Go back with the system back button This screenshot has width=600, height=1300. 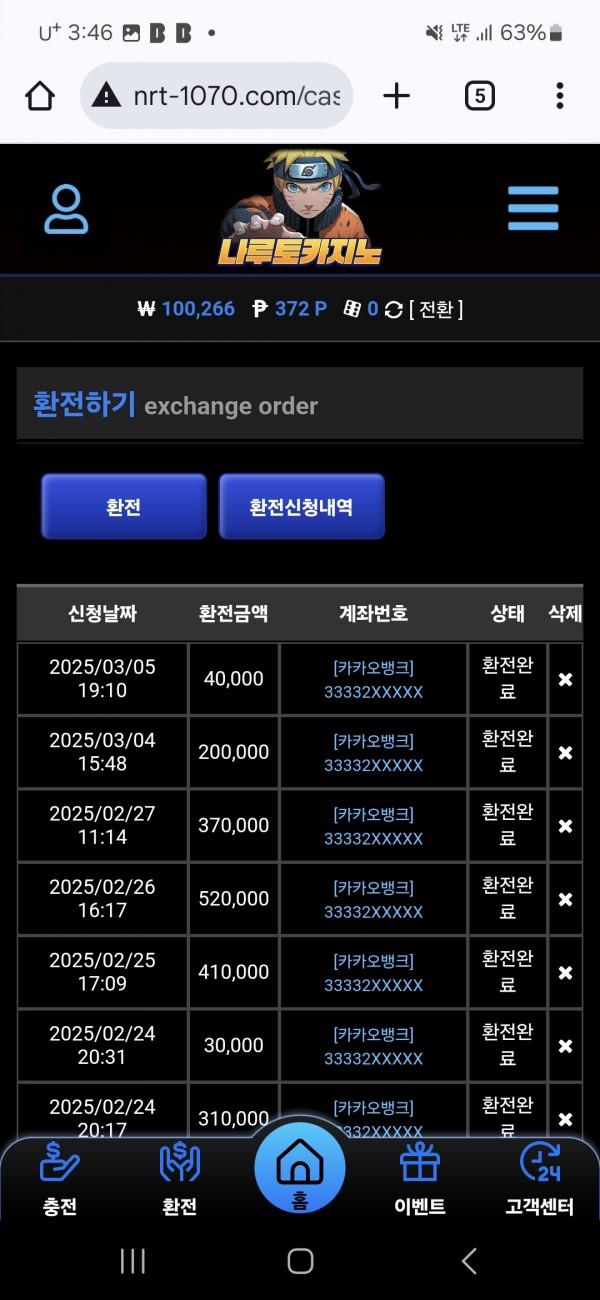pyautogui.click(x=469, y=1261)
